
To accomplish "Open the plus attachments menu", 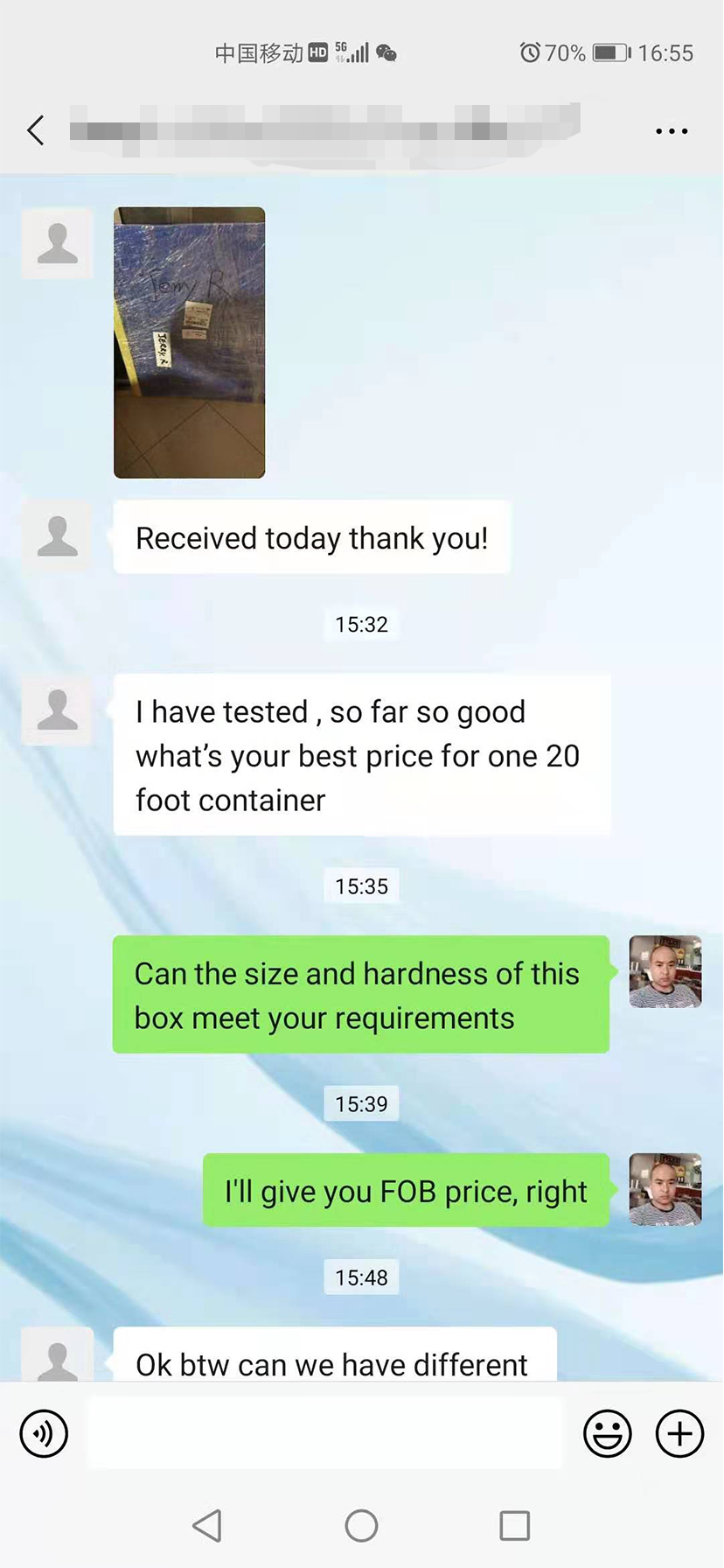I will [x=679, y=1433].
